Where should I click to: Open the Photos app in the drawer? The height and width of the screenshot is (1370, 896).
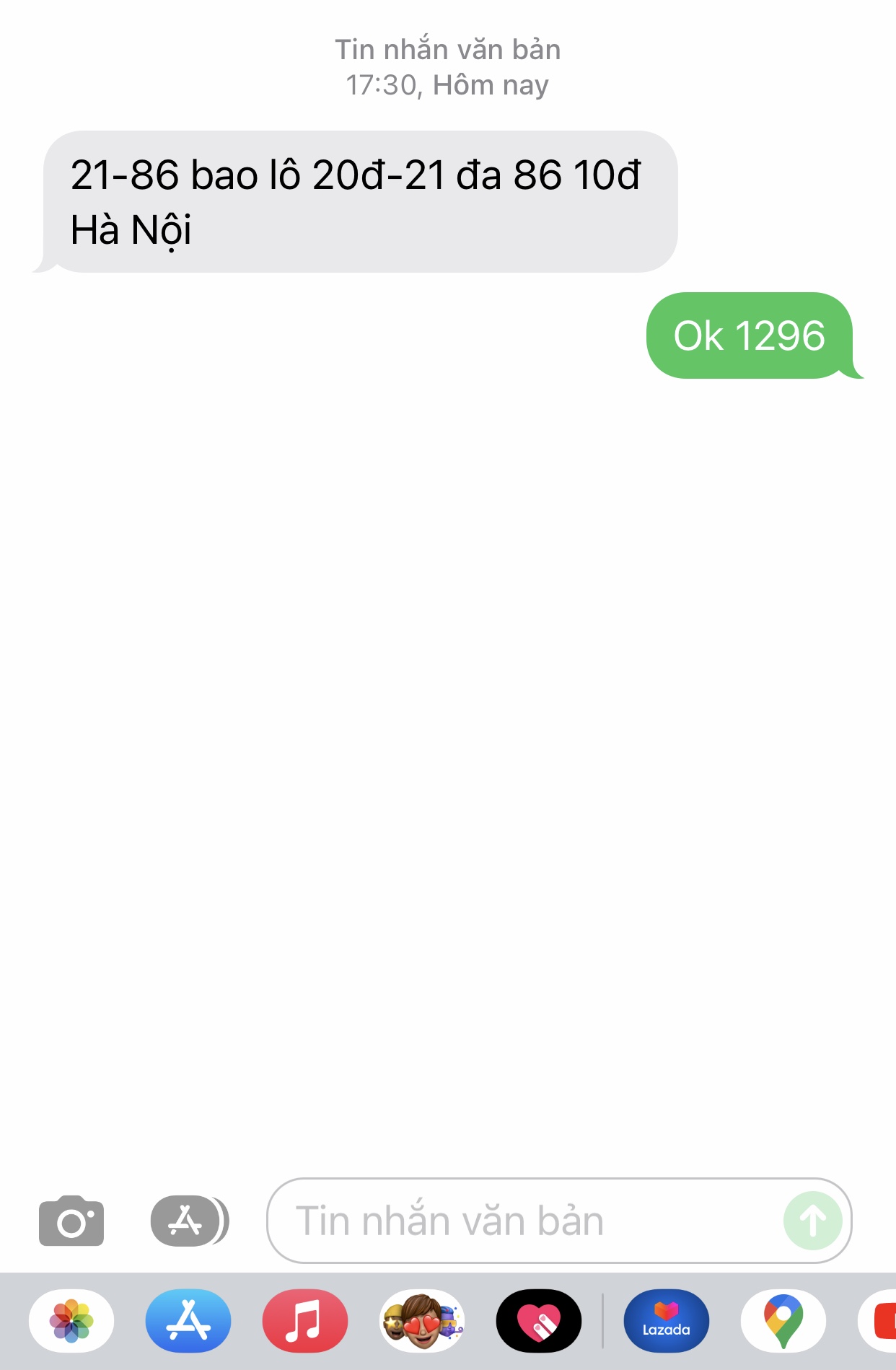pyautogui.click(x=71, y=1321)
